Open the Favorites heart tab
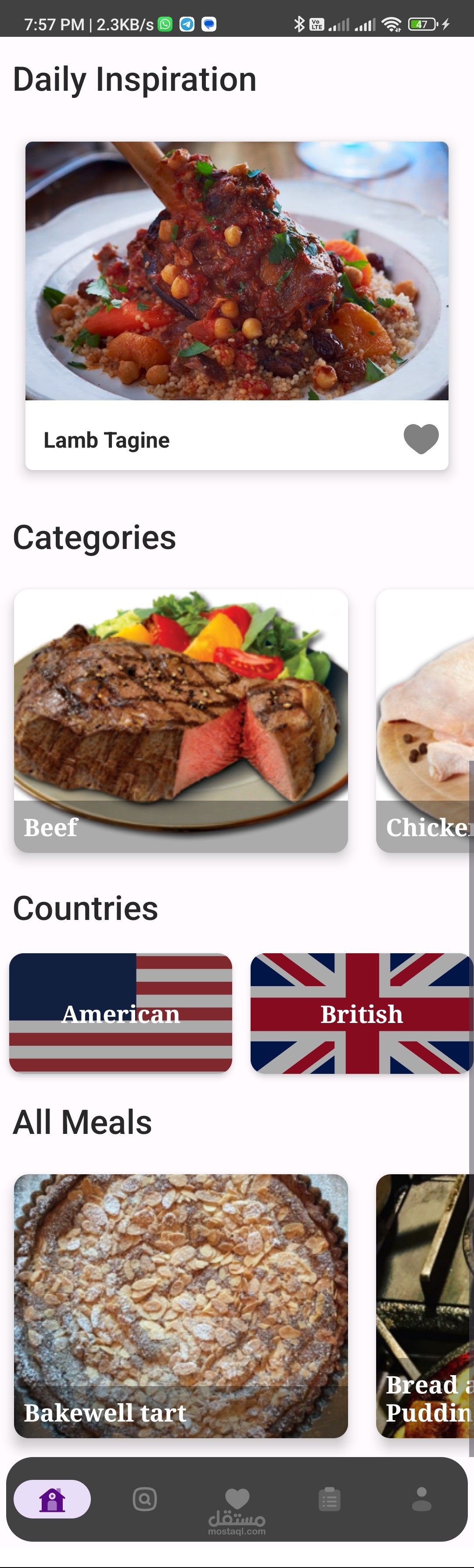Screen dimensions: 474x1568 237,1498
